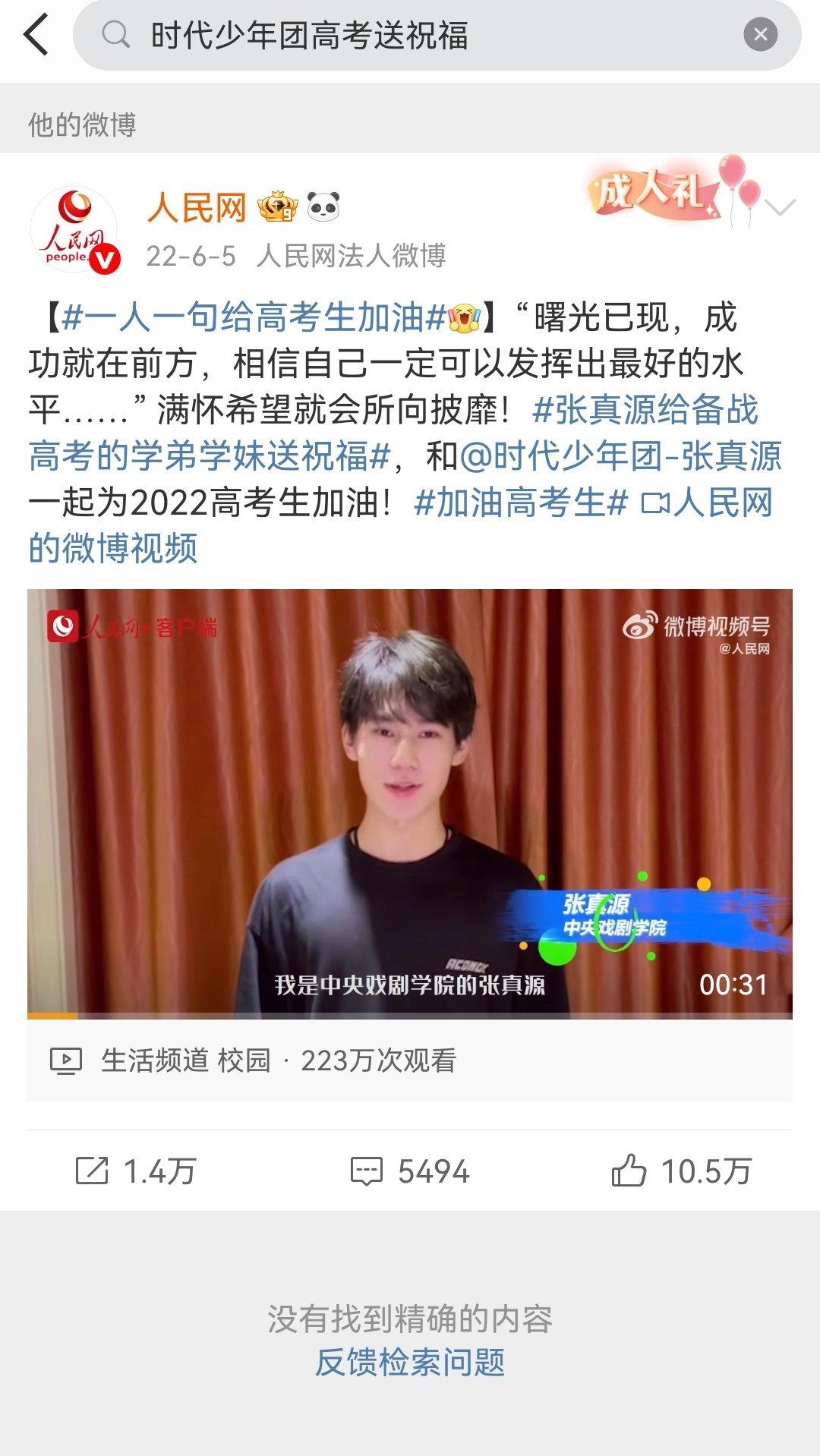Like the 人民网 post
The width and height of the screenshot is (820, 1456).
coord(681,1171)
